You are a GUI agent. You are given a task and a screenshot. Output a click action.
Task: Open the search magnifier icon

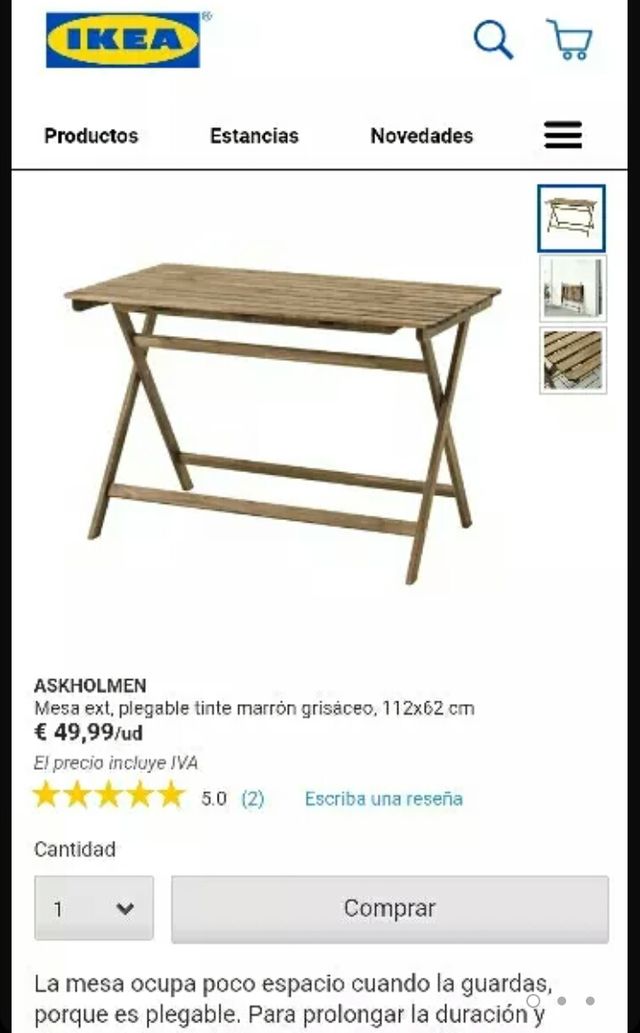coord(493,40)
